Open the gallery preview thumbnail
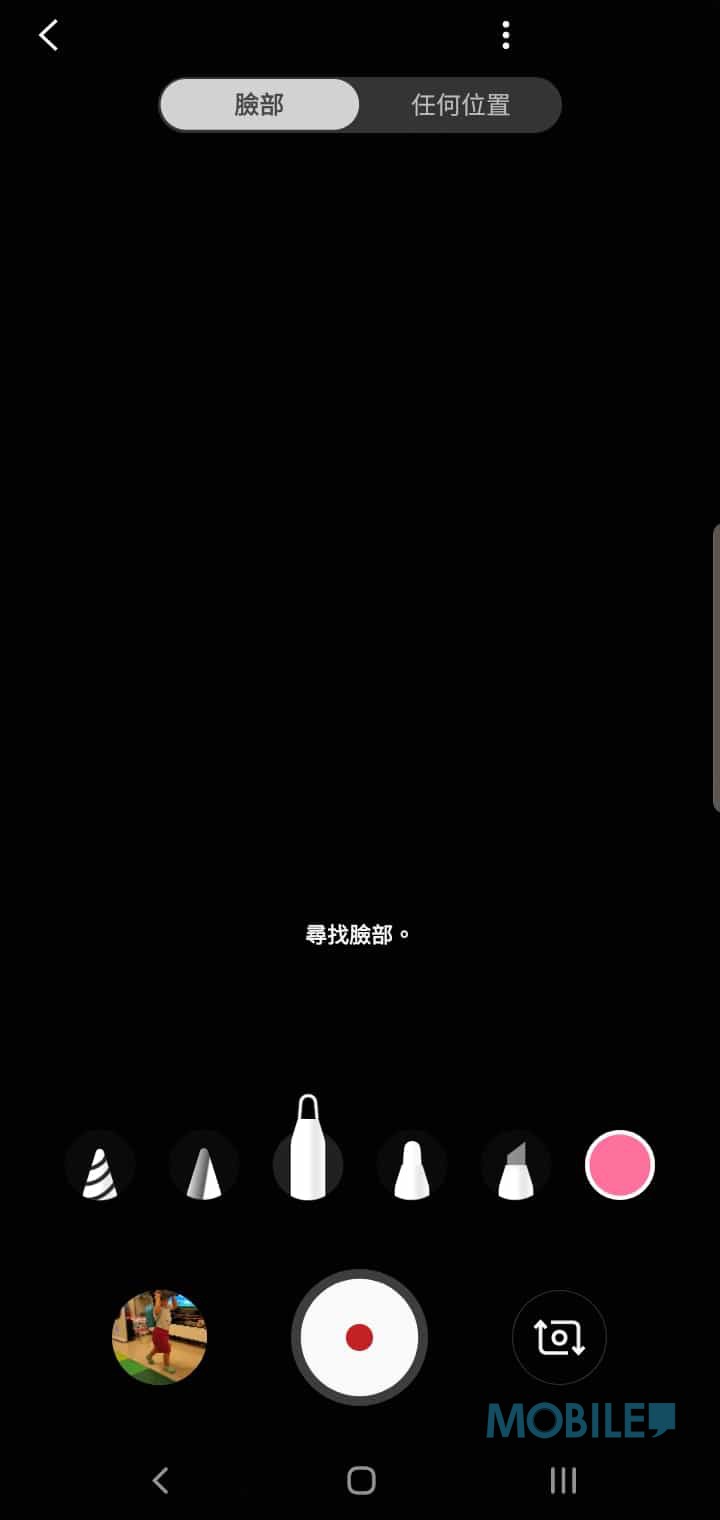The image size is (720, 1520). 159,1337
